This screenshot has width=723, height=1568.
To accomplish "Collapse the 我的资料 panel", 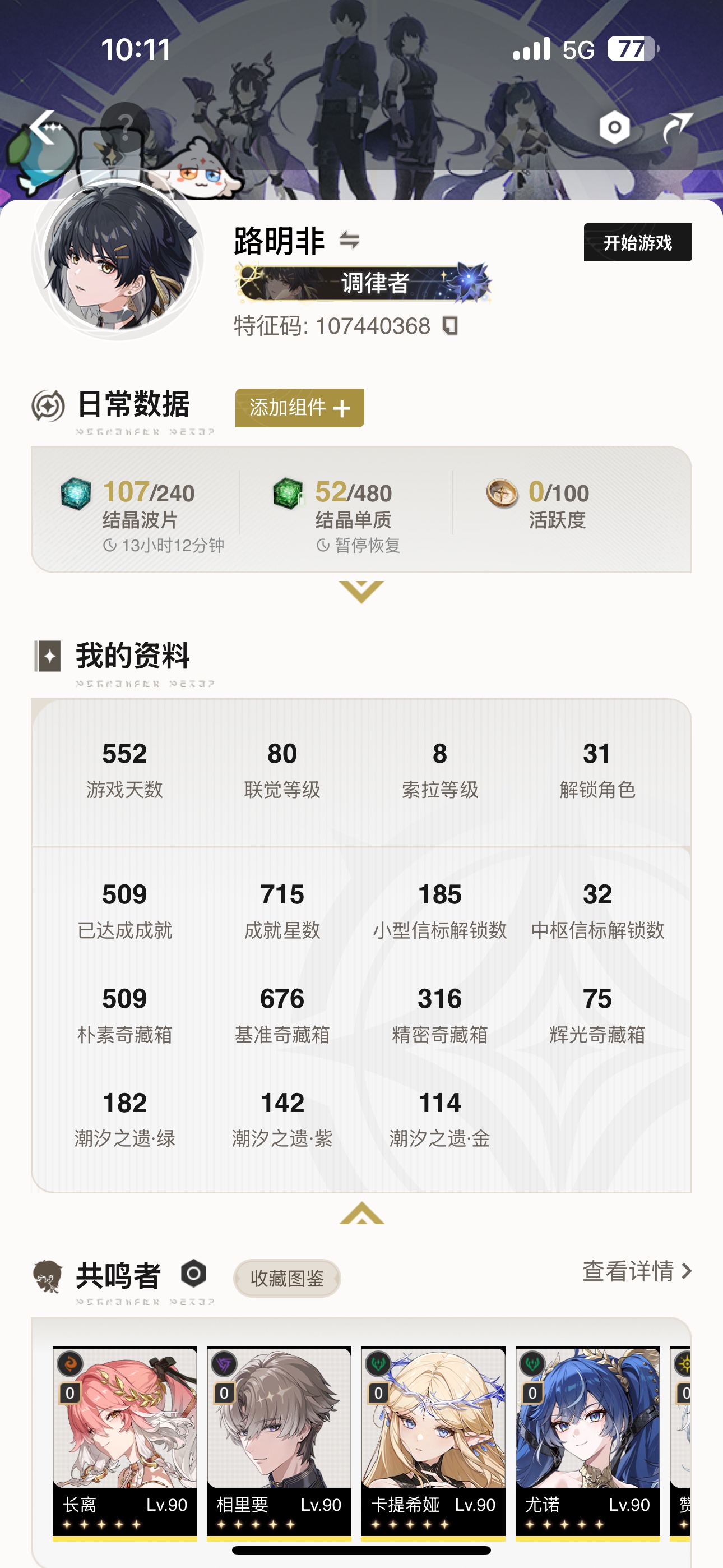I will (x=361, y=1213).
